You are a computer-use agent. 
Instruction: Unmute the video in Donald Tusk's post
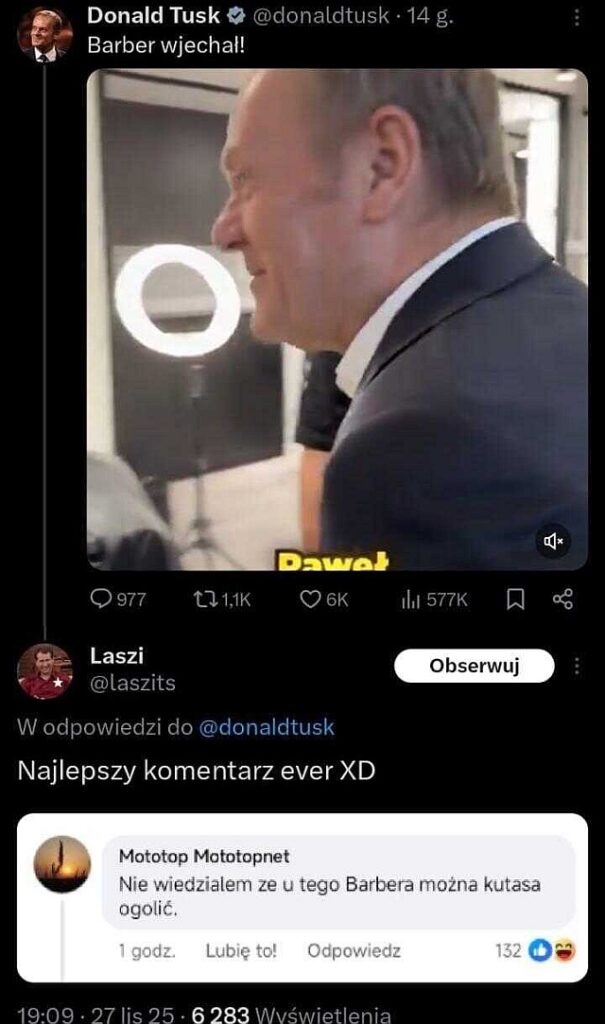(553, 541)
